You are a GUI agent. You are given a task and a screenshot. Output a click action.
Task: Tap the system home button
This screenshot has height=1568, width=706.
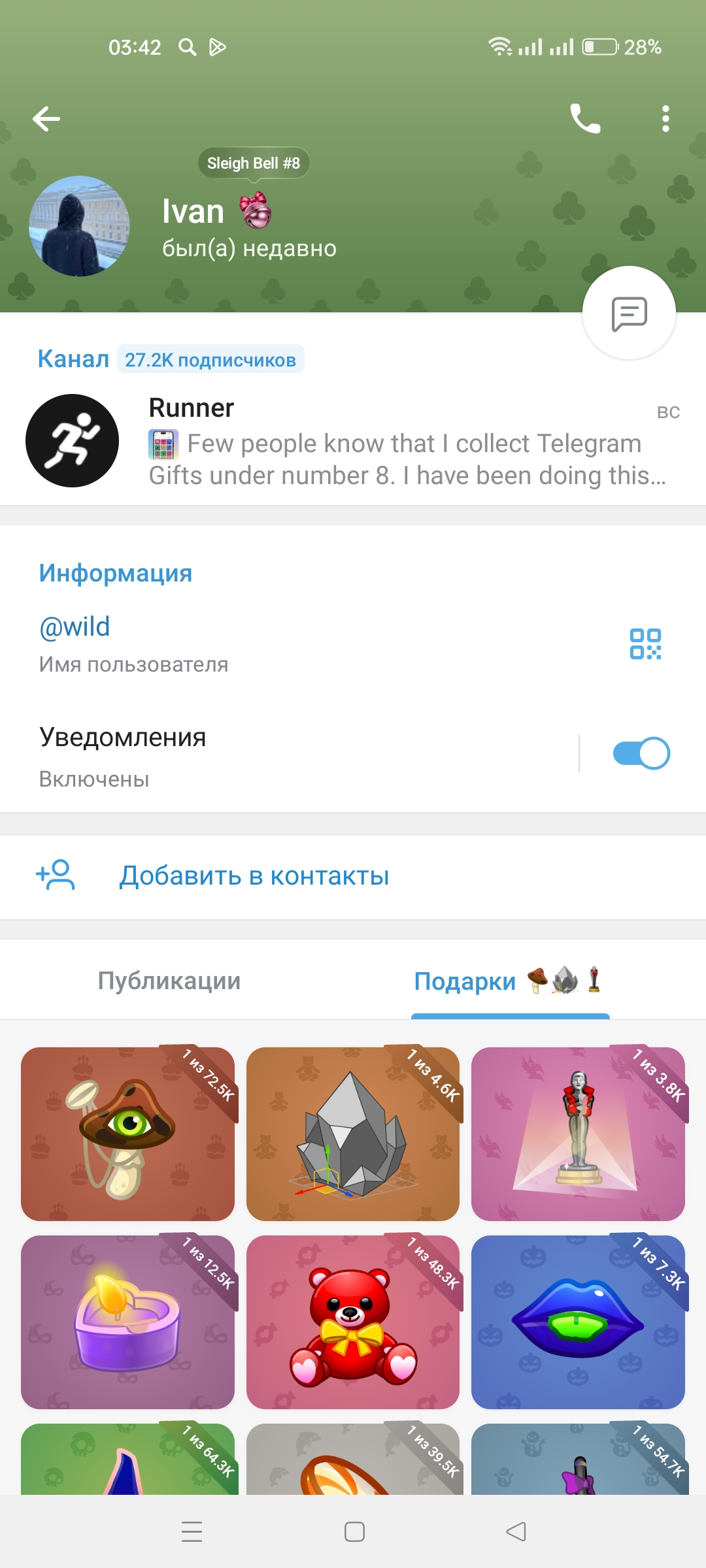[x=354, y=1532]
